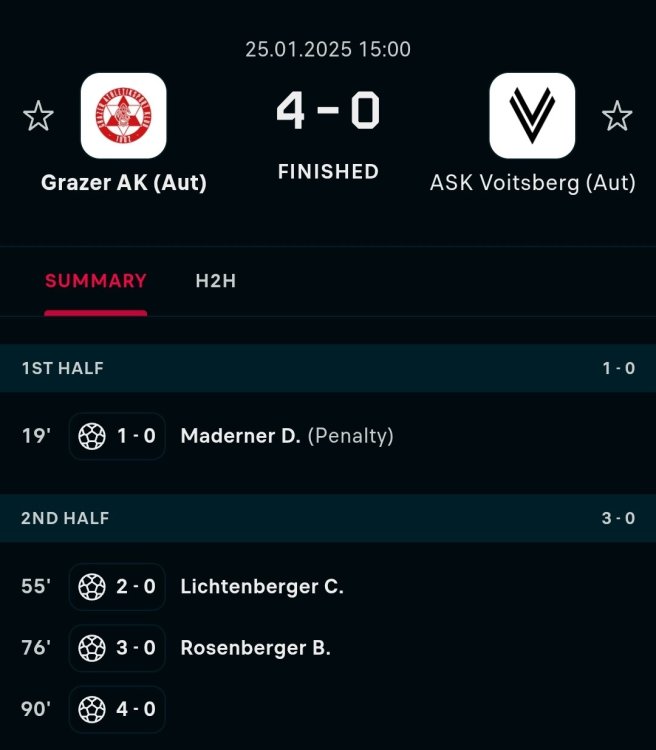The image size is (656, 750).
Task: Open Grazer AK team page
Action: 124,116
